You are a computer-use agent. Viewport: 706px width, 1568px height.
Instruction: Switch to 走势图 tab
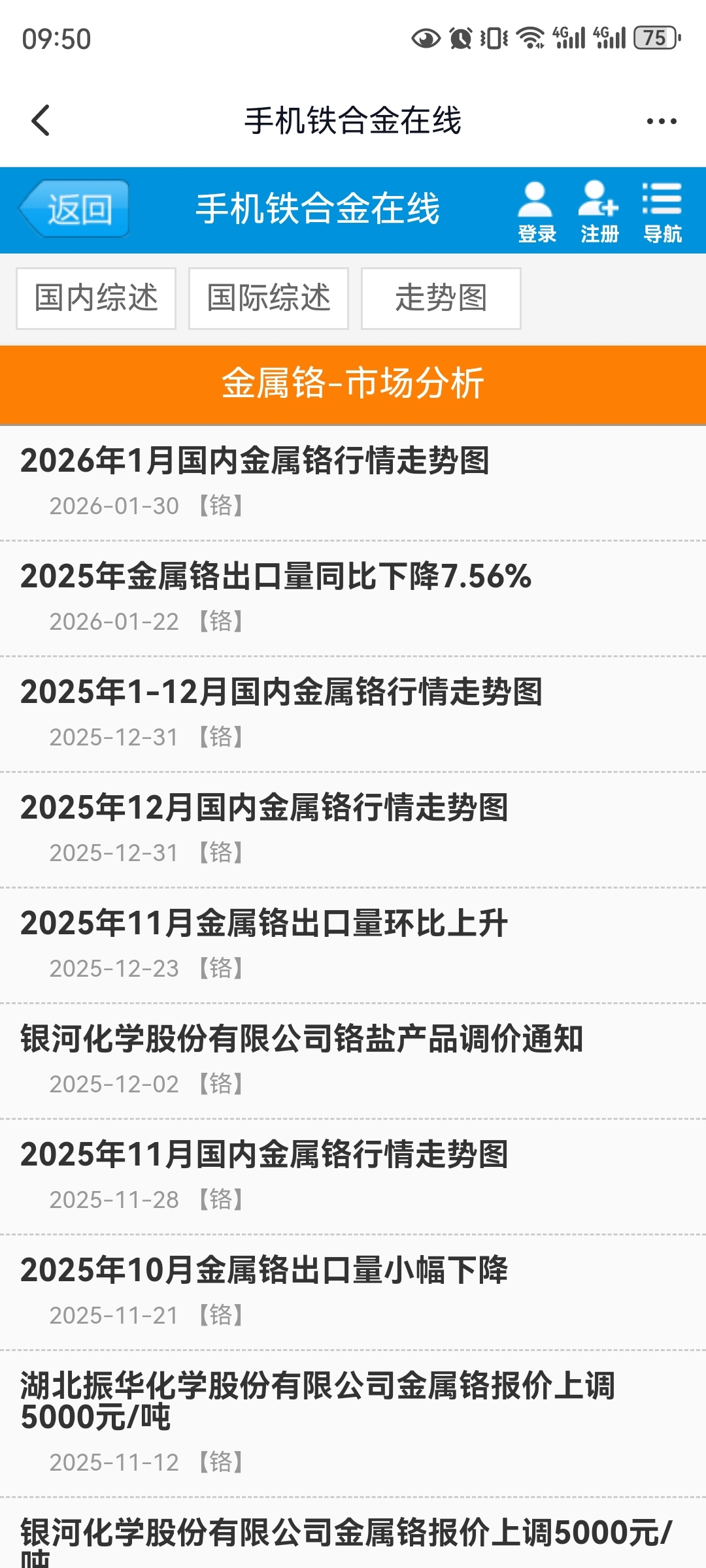(441, 298)
